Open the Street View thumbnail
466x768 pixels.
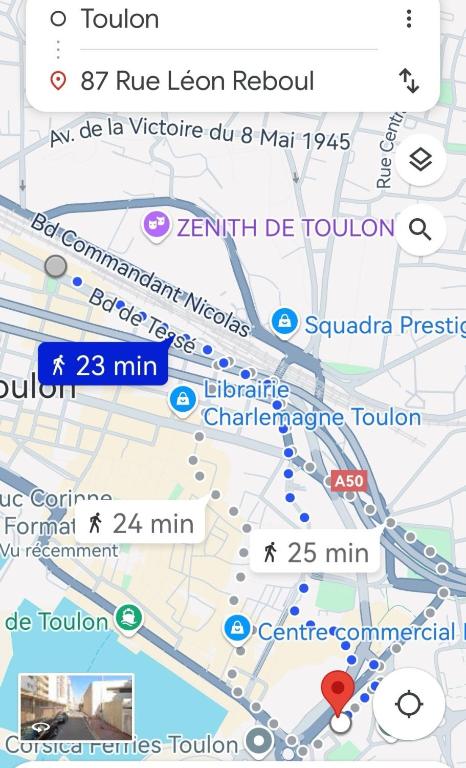click(x=76, y=707)
